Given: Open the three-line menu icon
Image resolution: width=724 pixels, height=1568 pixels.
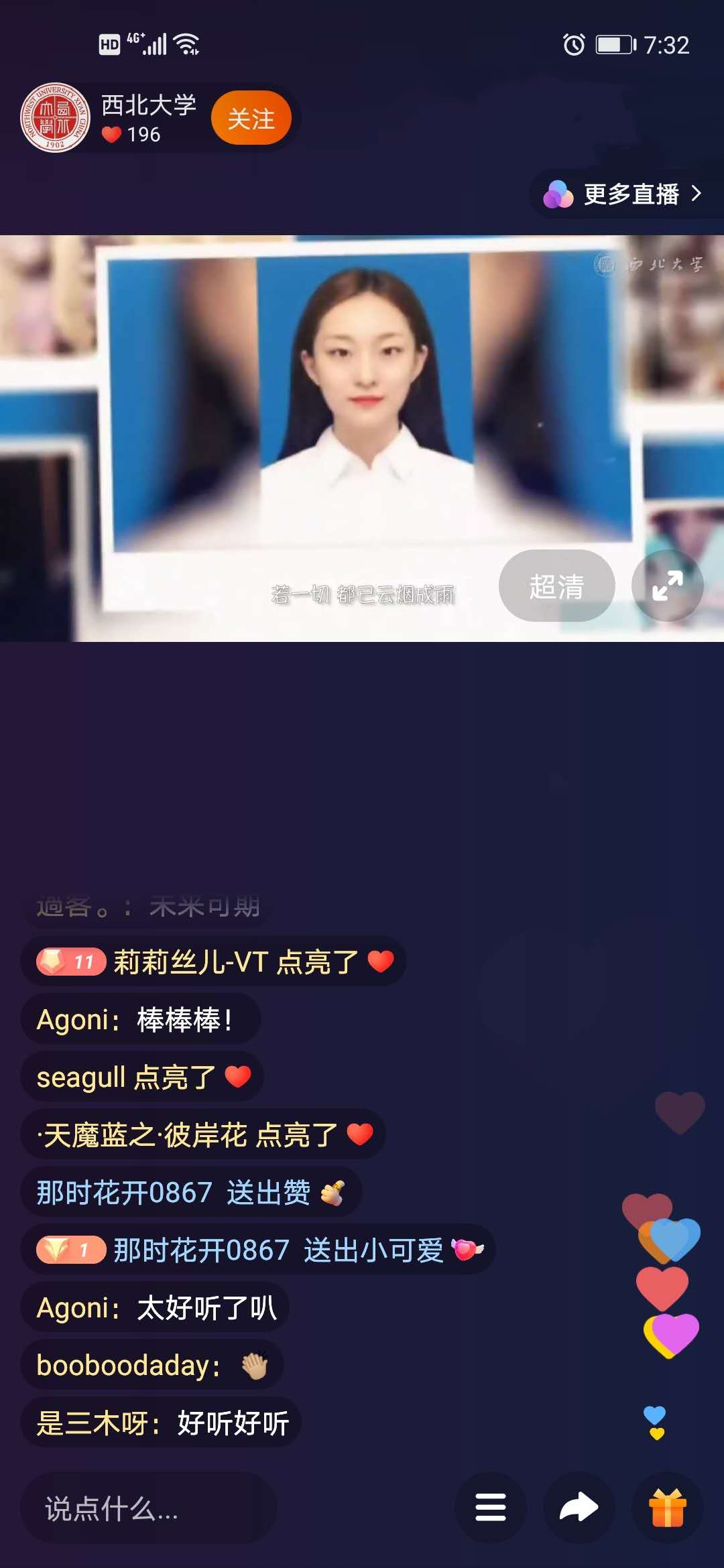Looking at the screenshot, I should [x=491, y=1508].
